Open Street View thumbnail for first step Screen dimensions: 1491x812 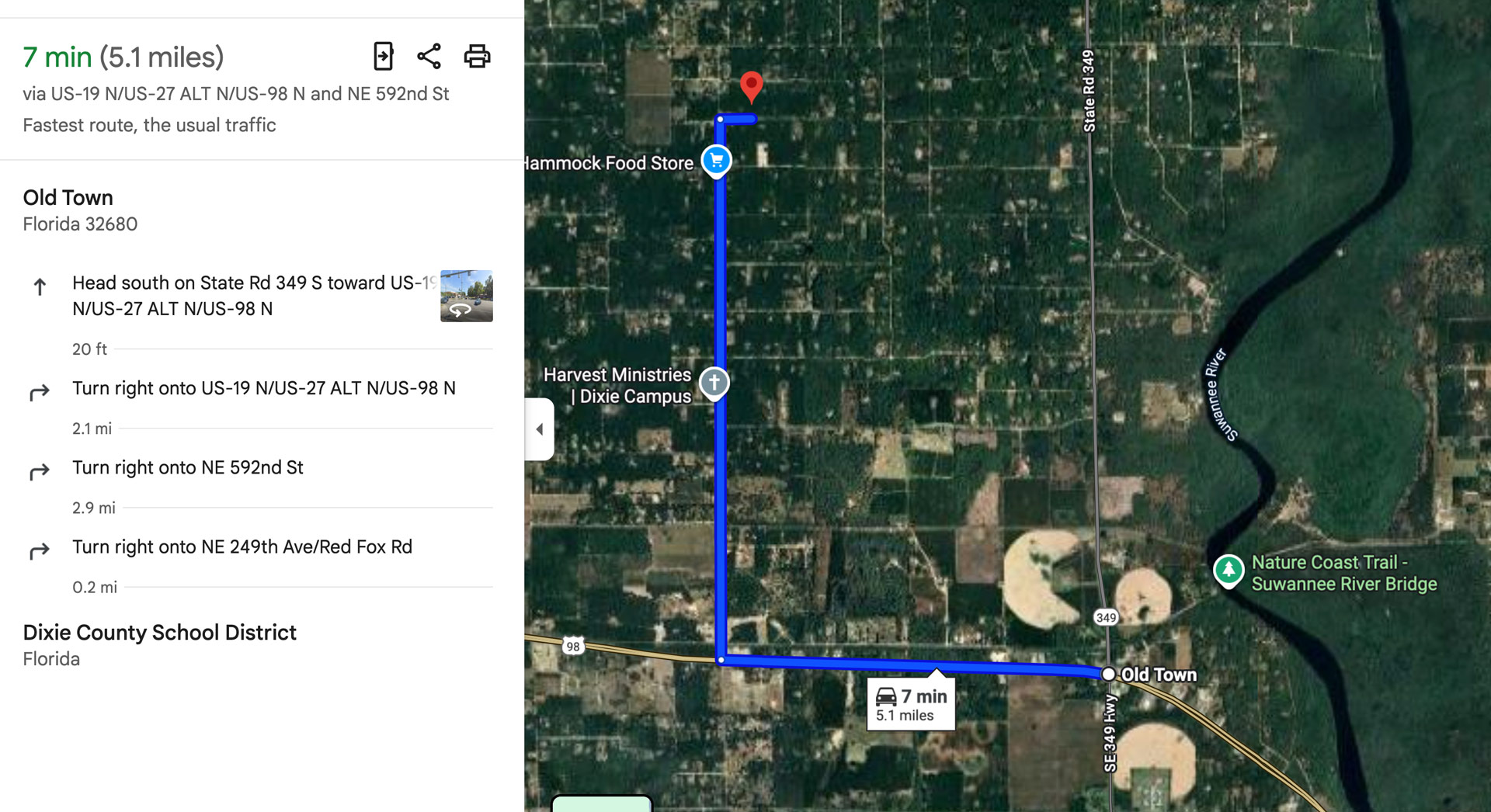[466, 296]
